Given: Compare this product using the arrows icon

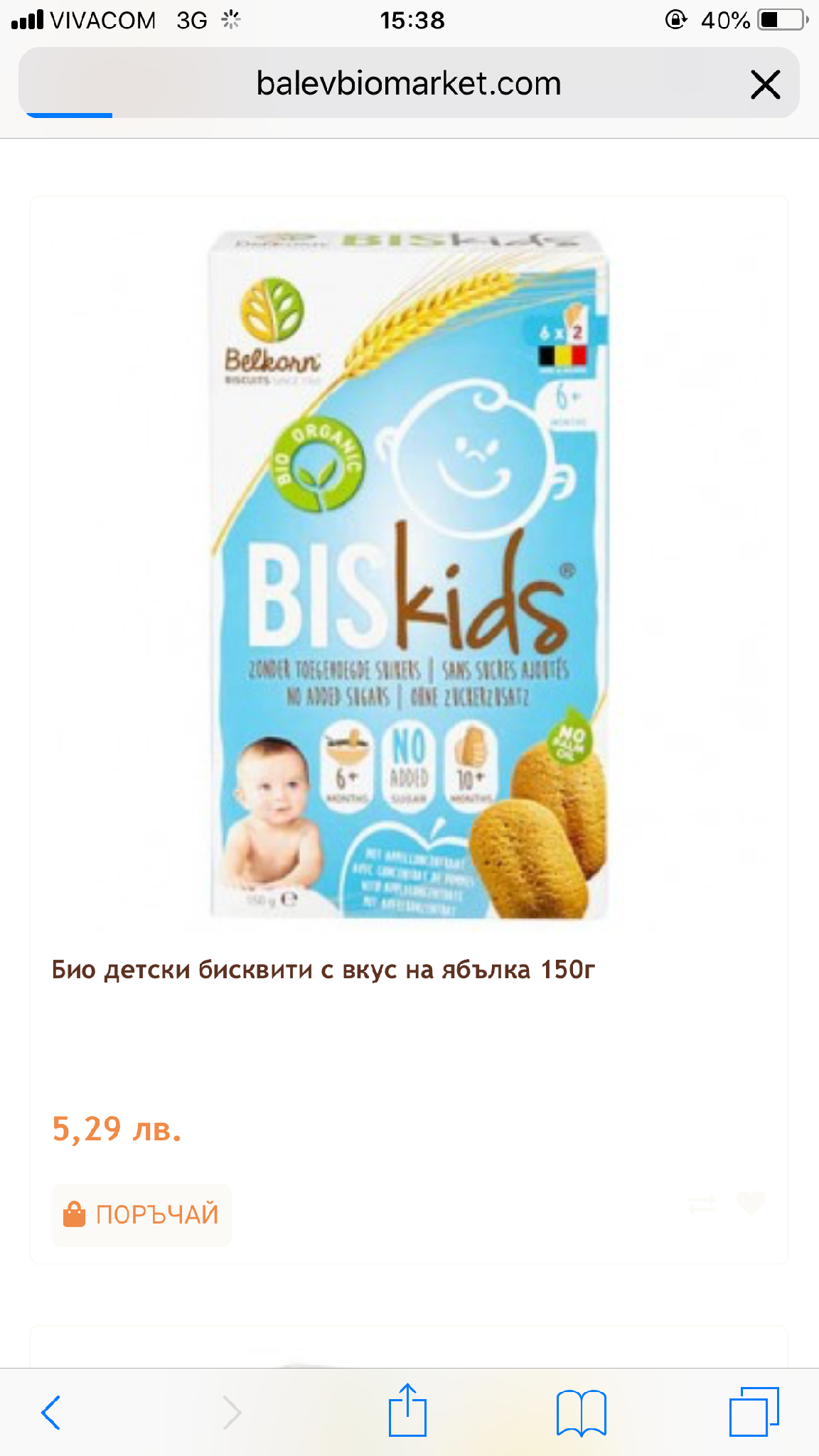Looking at the screenshot, I should tap(702, 1204).
